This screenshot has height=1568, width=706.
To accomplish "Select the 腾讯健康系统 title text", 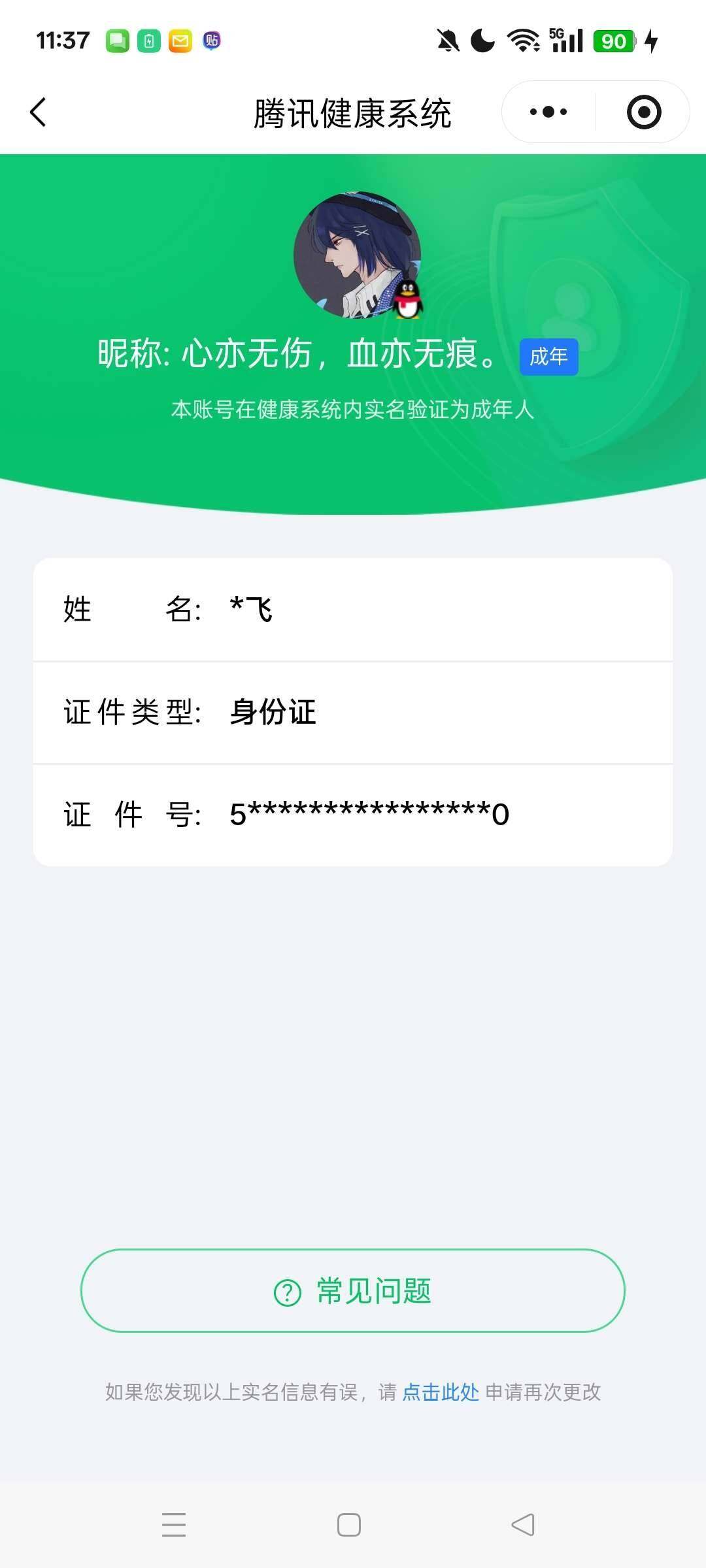I will coord(353,111).
